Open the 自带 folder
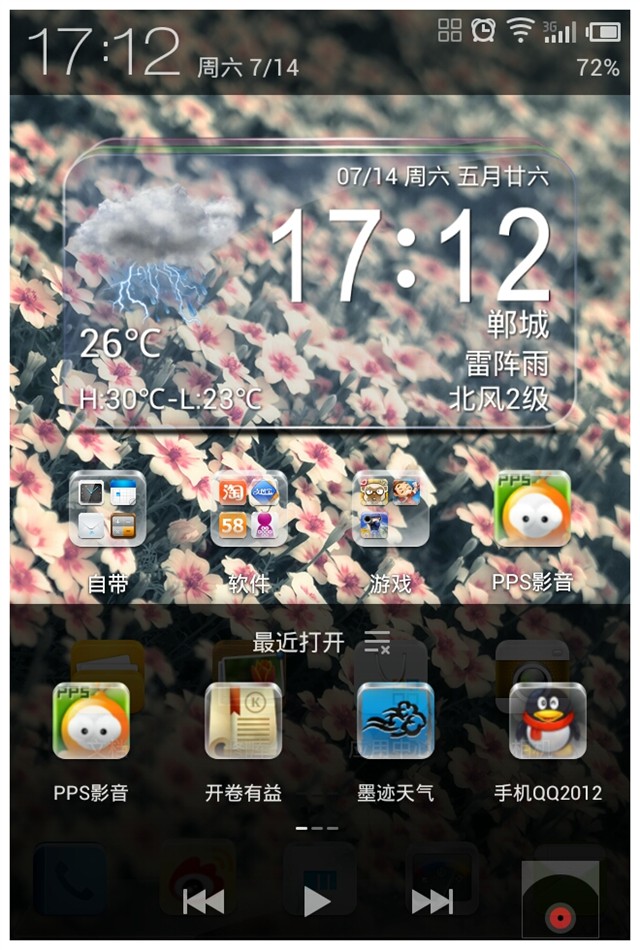This screenshot has height=950, width=640. point(108,510)
